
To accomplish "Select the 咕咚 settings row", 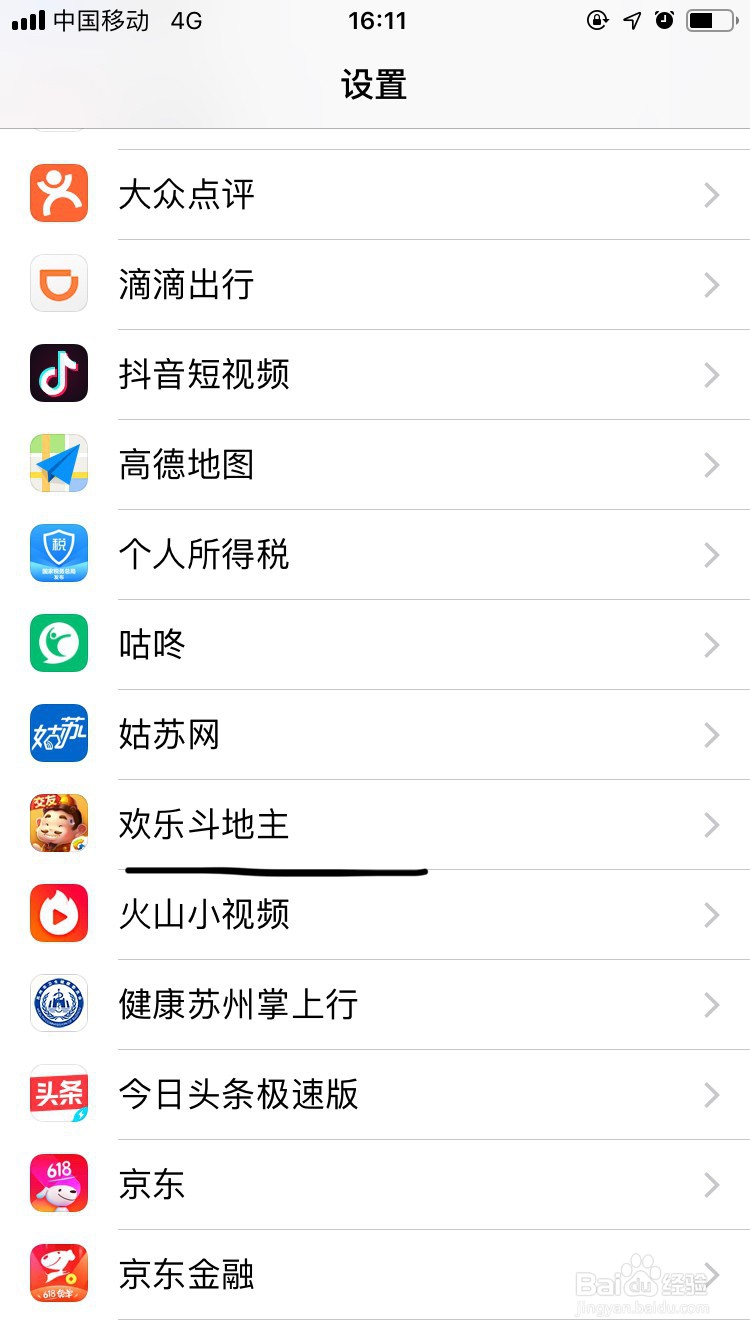I will (375, 643).
